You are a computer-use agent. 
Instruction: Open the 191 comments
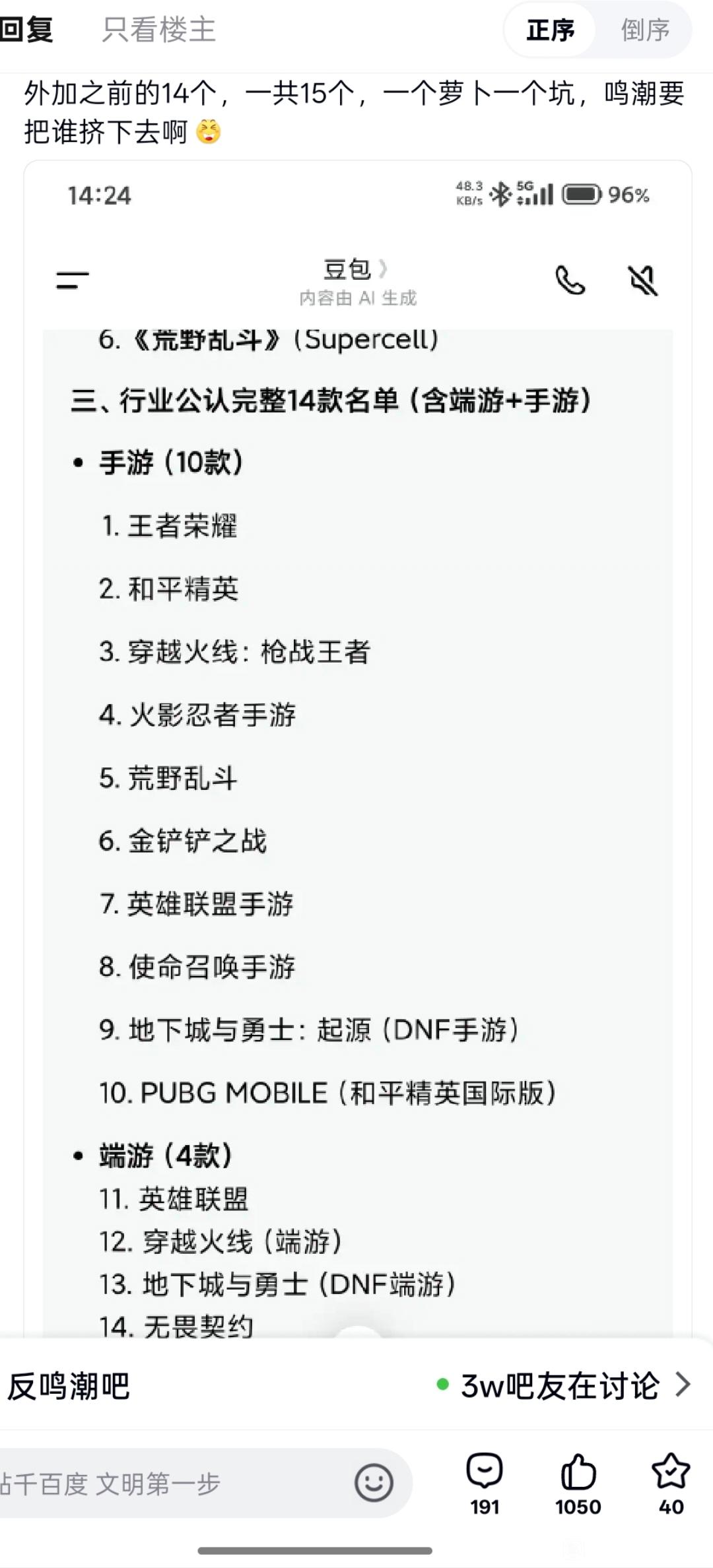(x=485, y=1484)
